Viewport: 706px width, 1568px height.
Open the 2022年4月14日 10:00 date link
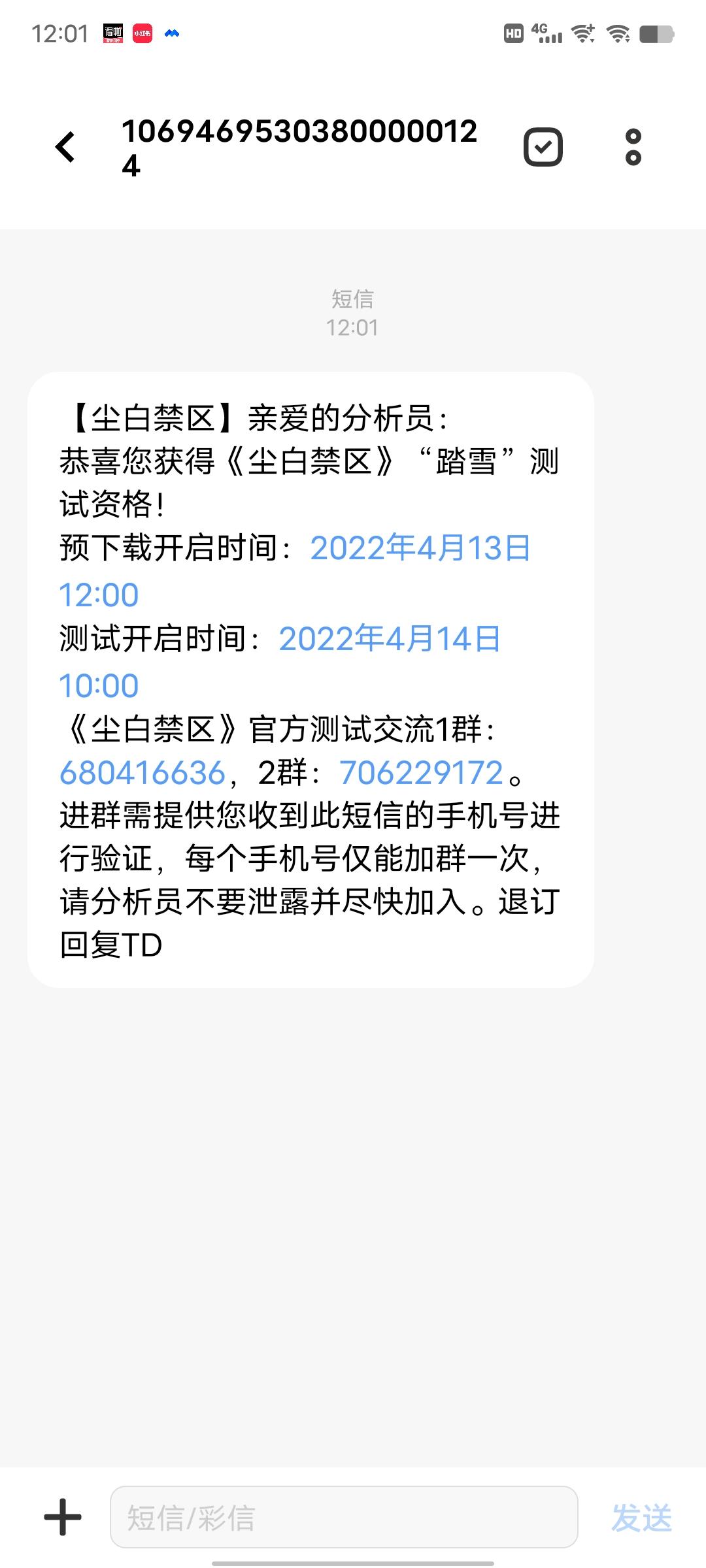click(390, 639)
